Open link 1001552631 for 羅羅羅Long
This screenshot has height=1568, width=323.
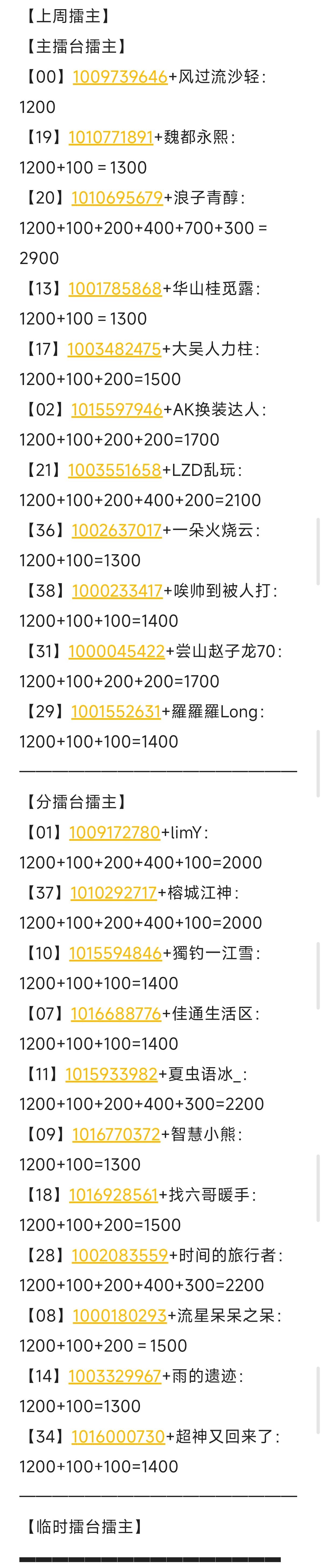(115, 712)
